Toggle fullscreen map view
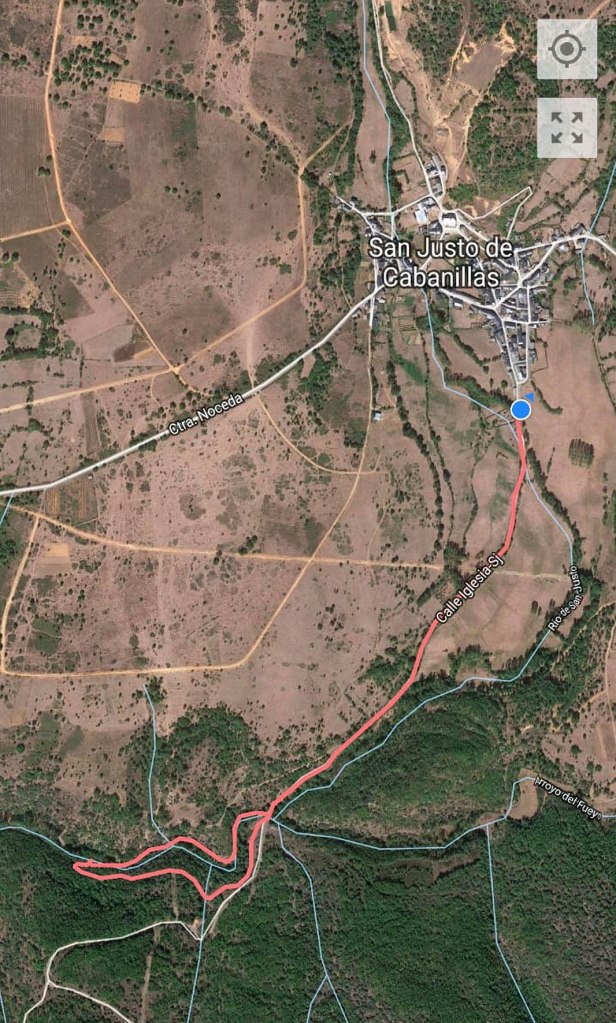 566,127
